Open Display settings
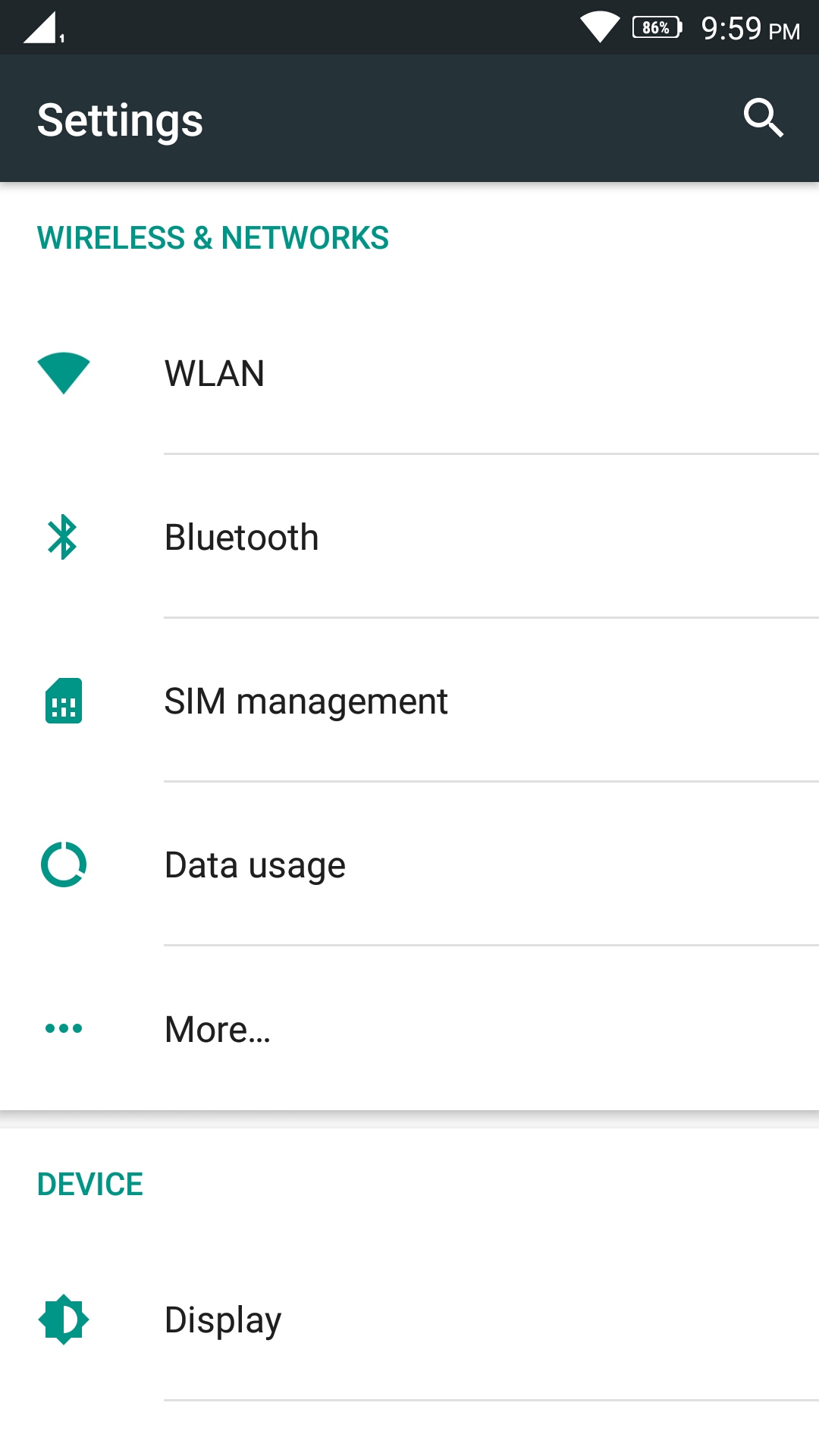 (x=409, y=1319)
